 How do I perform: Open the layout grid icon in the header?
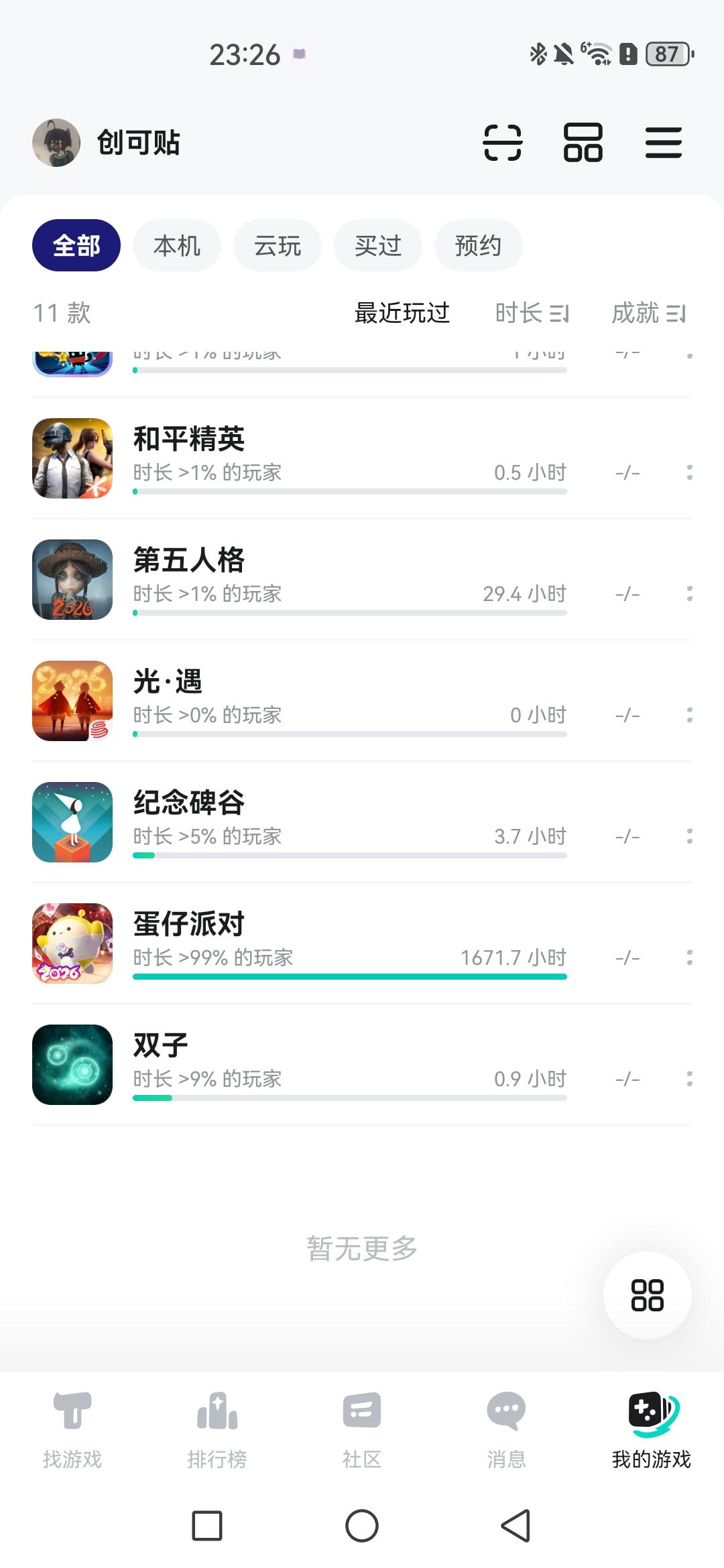[583, 143]
